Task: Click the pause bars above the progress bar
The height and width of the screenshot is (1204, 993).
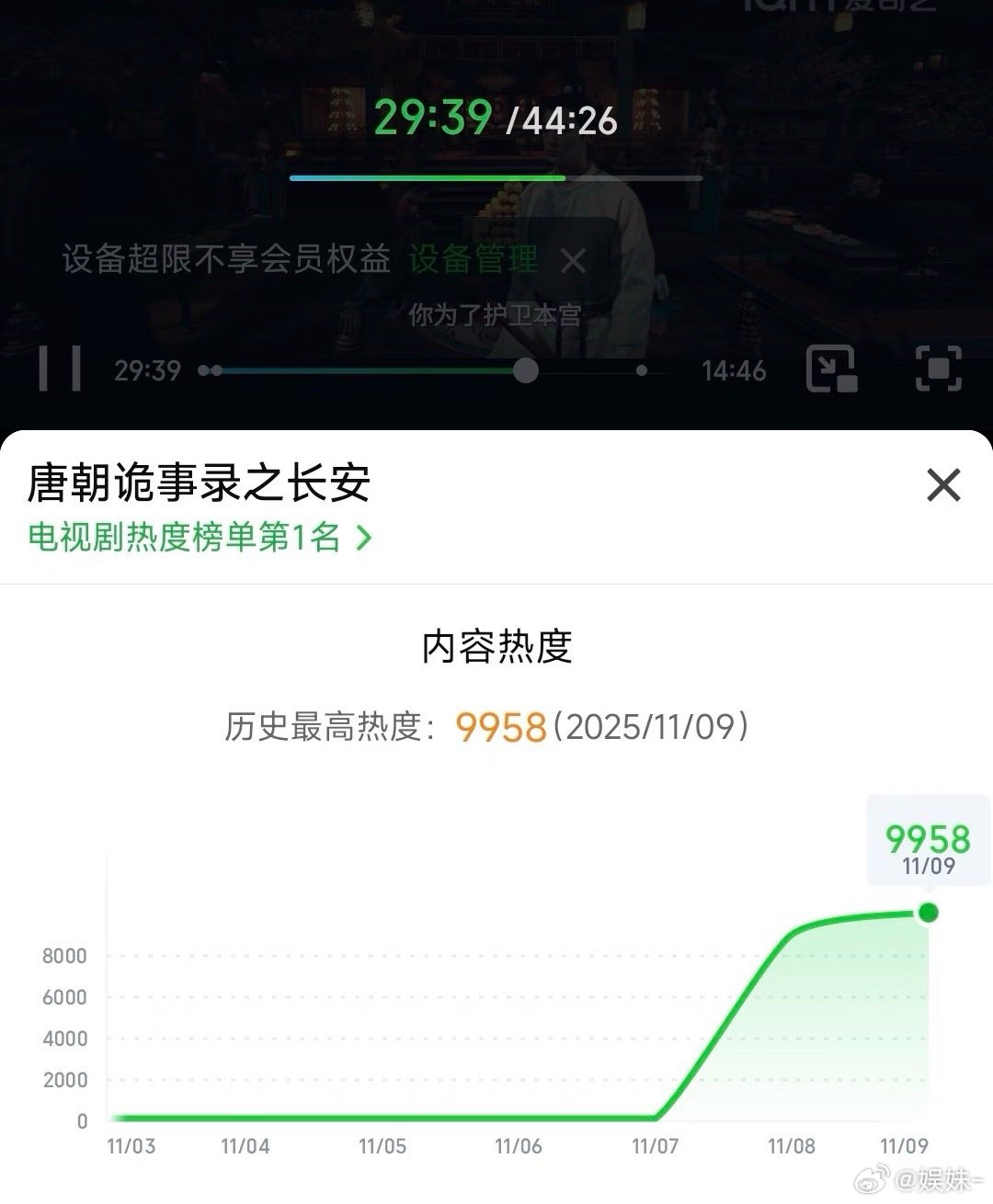Action: tap(57, 370)
